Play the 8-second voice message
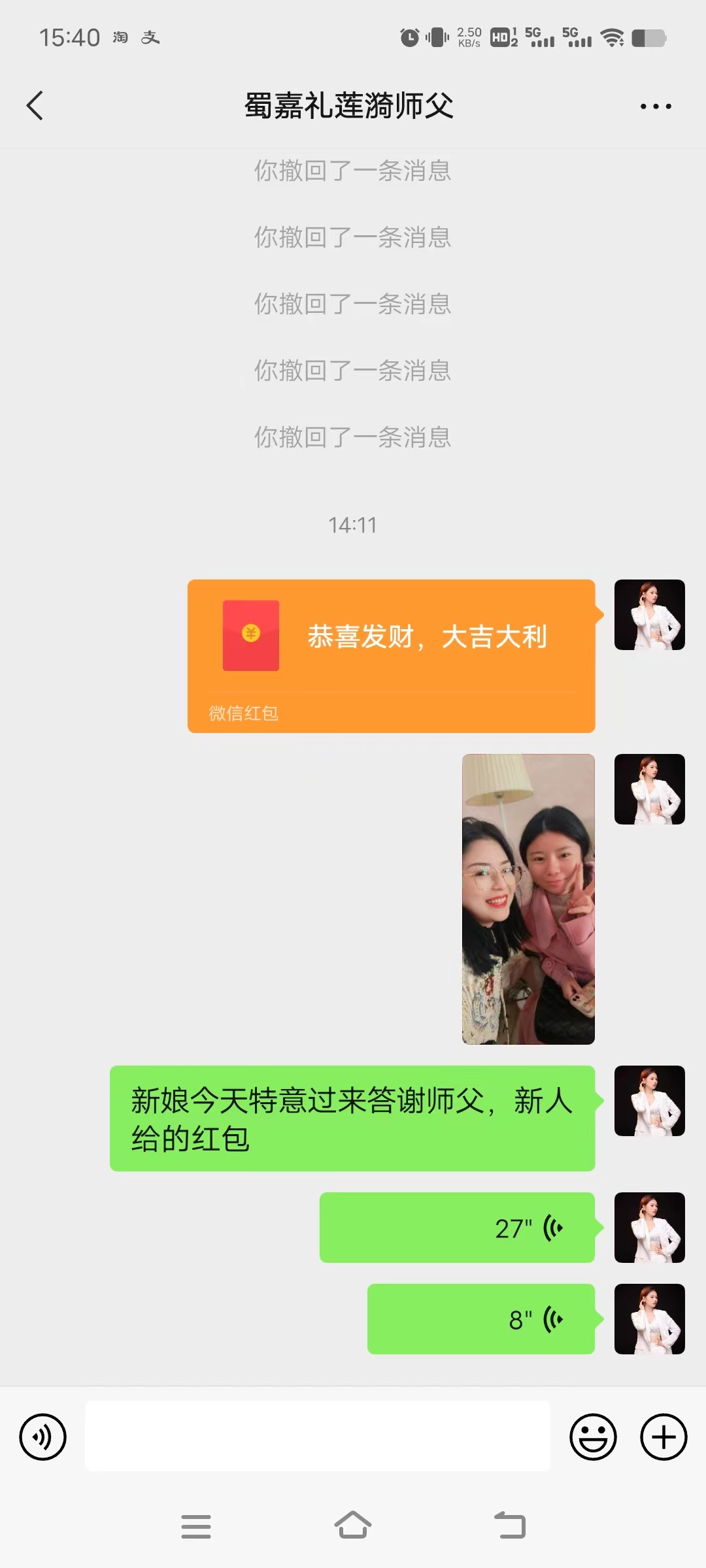706x1568 pixels. [481, 1319]
